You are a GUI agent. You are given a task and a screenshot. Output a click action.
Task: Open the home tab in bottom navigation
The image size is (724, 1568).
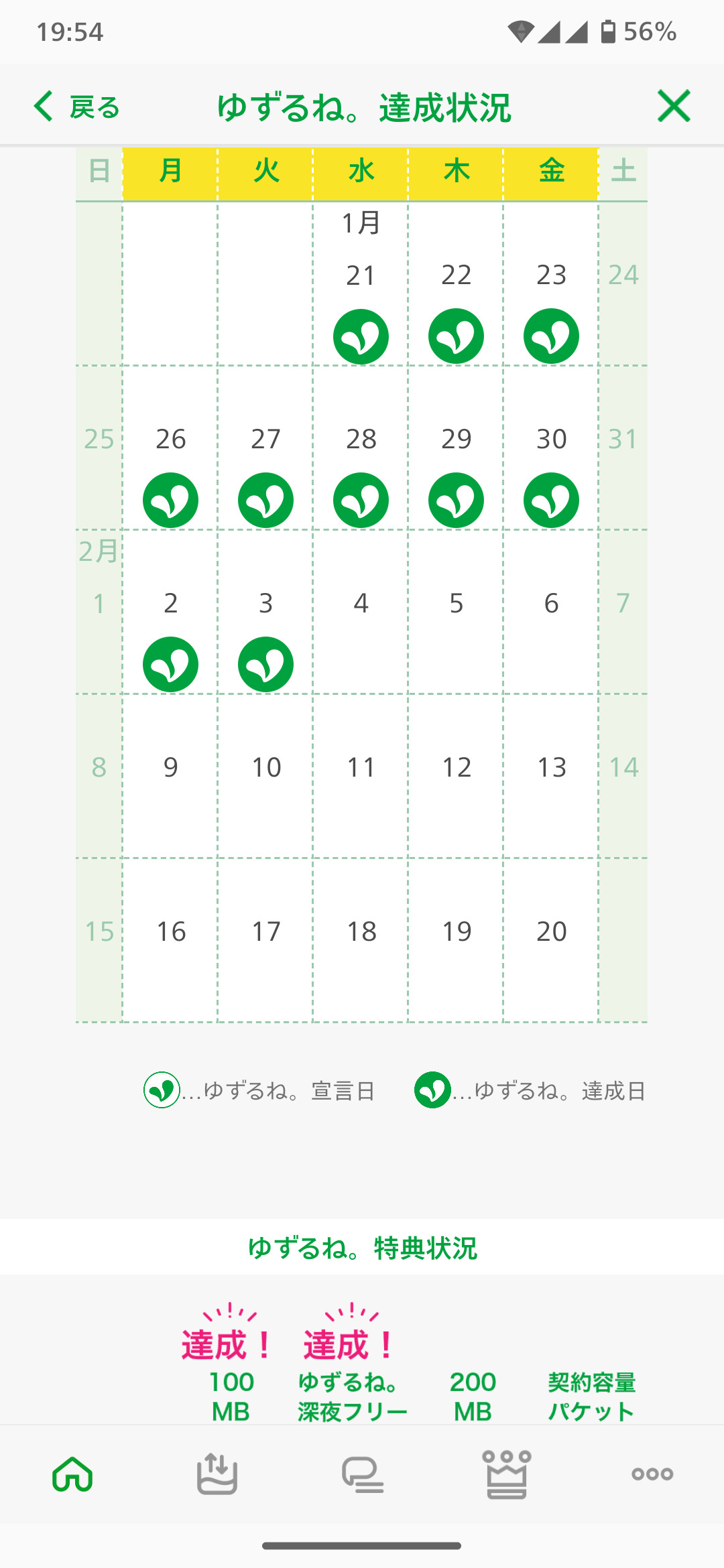point(72,1474)
